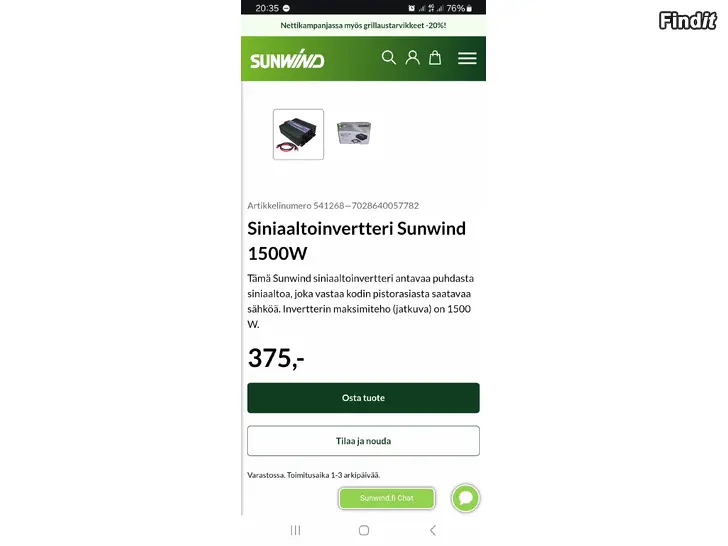The height and width of the screenshot is (546, 728).
Task: Select the first inverter product thumbnail
Action: pyautogui.click(x=298, y=134)
